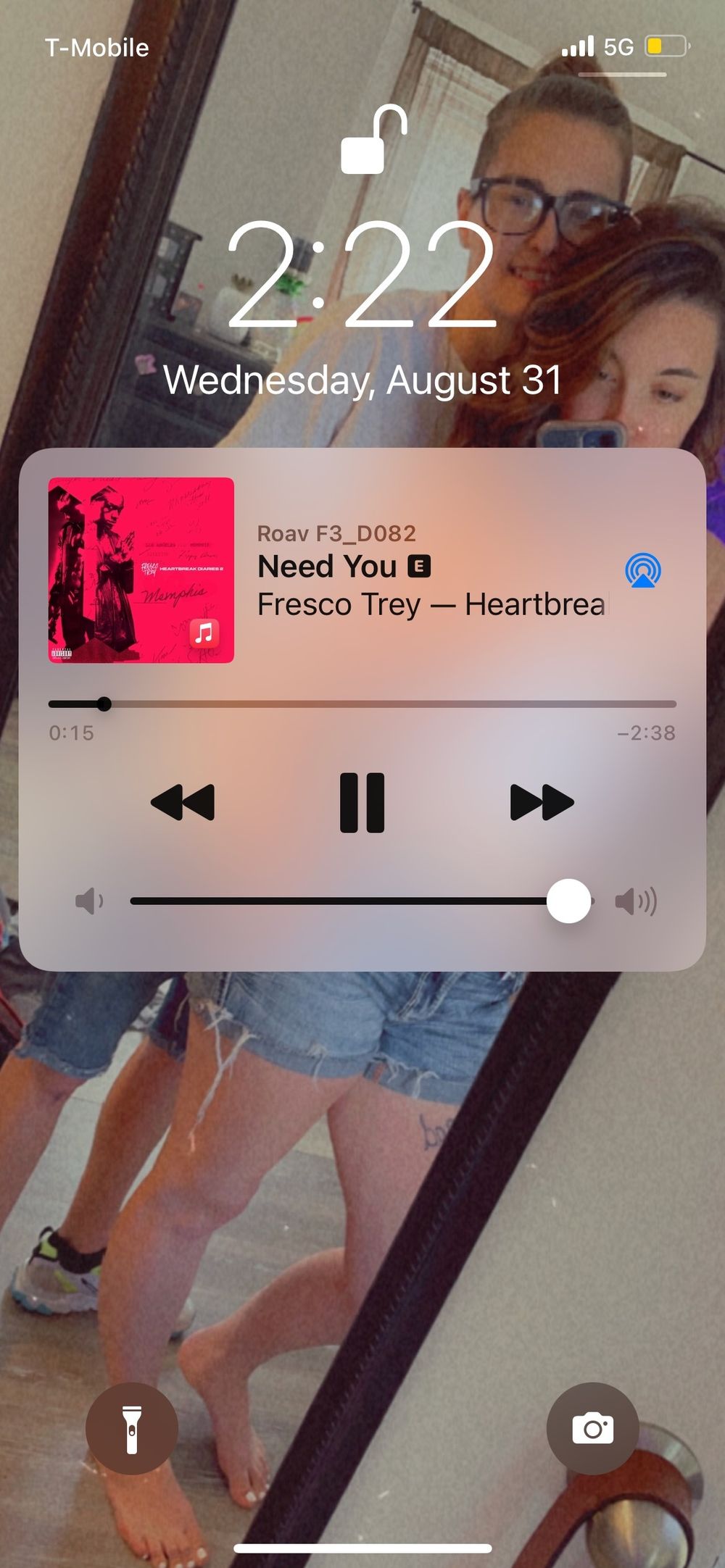The height and width of the screenshot is (1568, 725).
Task: Open the lock screen camera
Action: tap(592, 1428)
